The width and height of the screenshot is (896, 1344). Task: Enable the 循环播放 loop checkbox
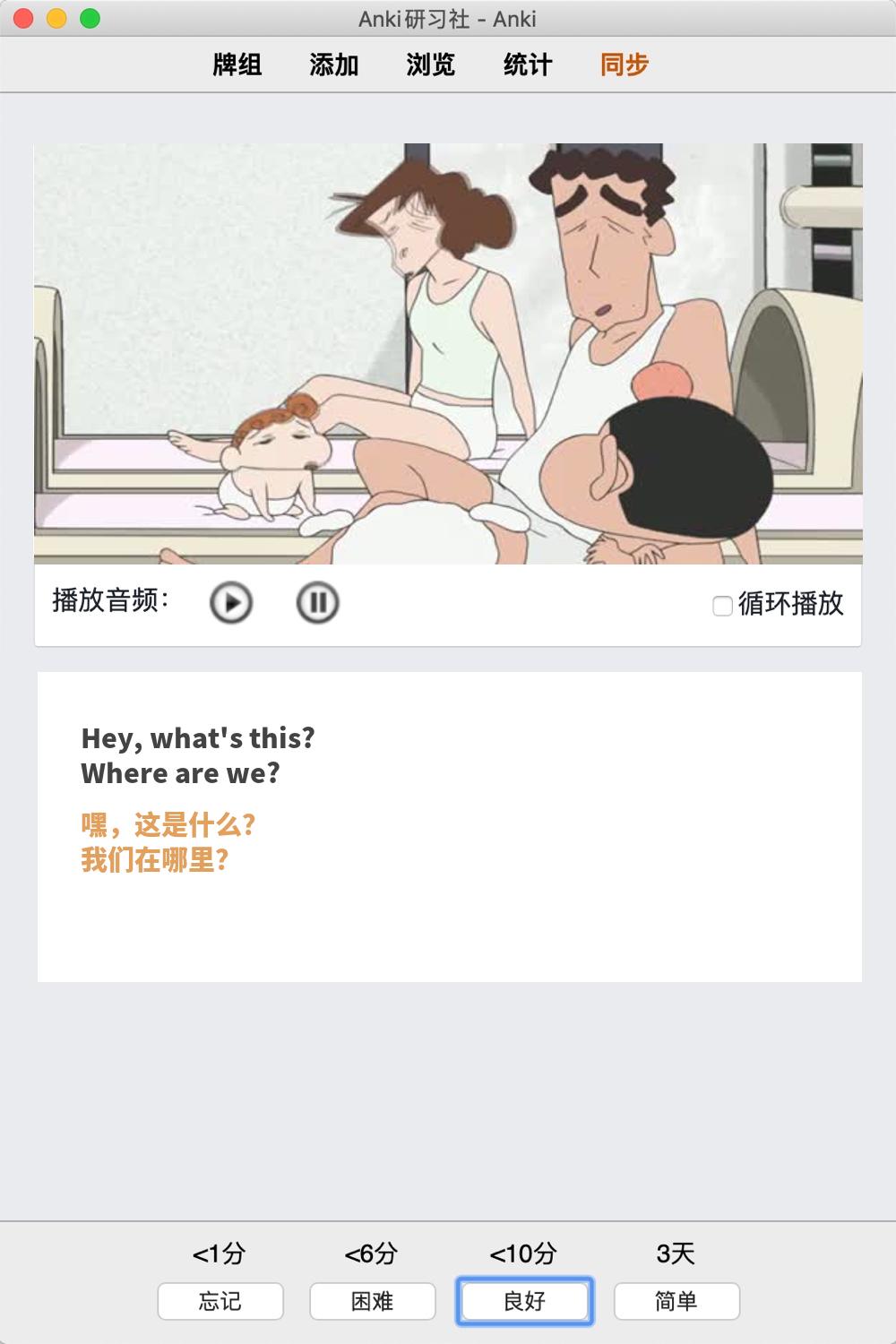tap(722, 606)
